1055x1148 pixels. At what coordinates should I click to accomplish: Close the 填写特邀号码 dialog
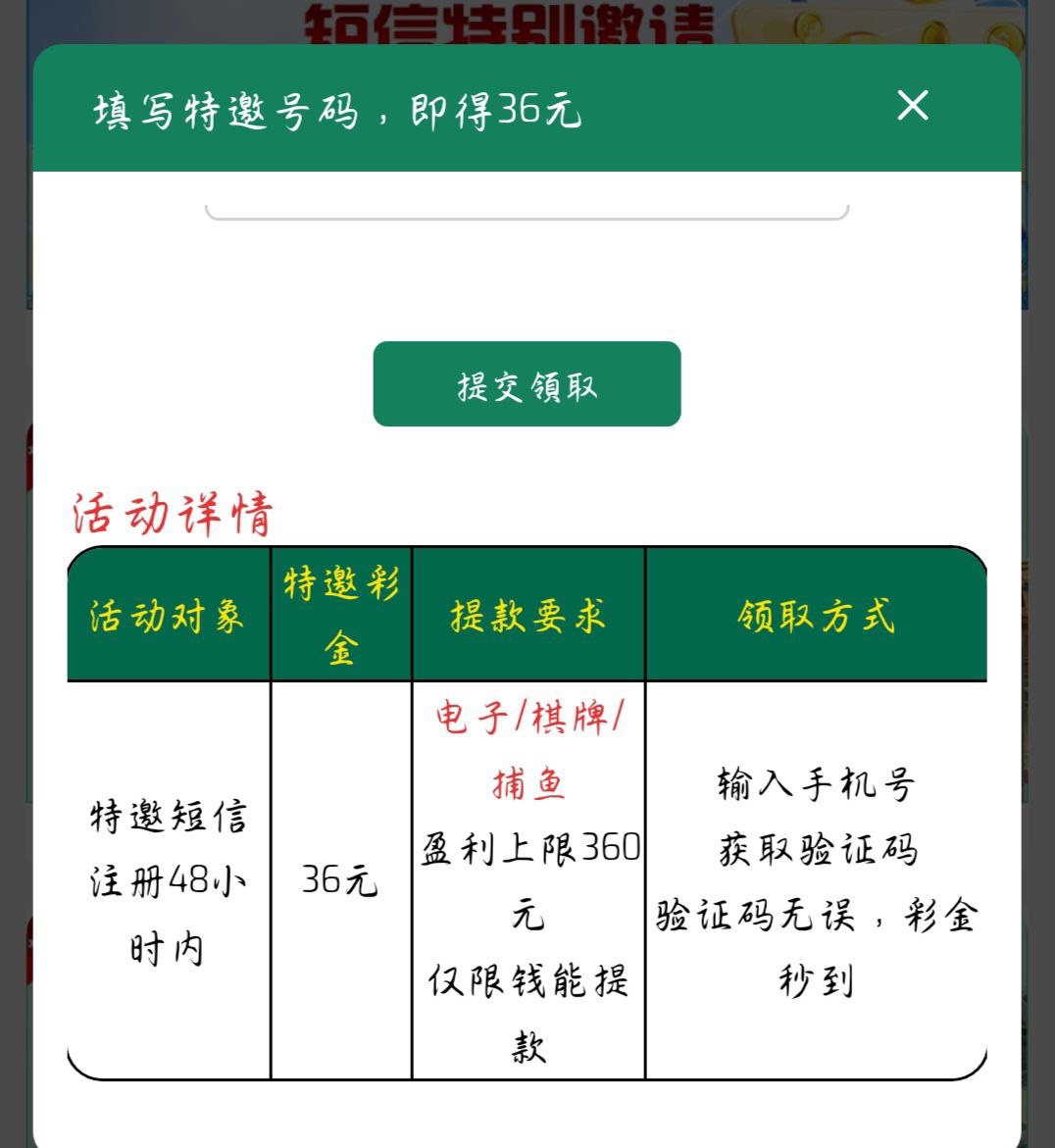(x=912, y=106)
